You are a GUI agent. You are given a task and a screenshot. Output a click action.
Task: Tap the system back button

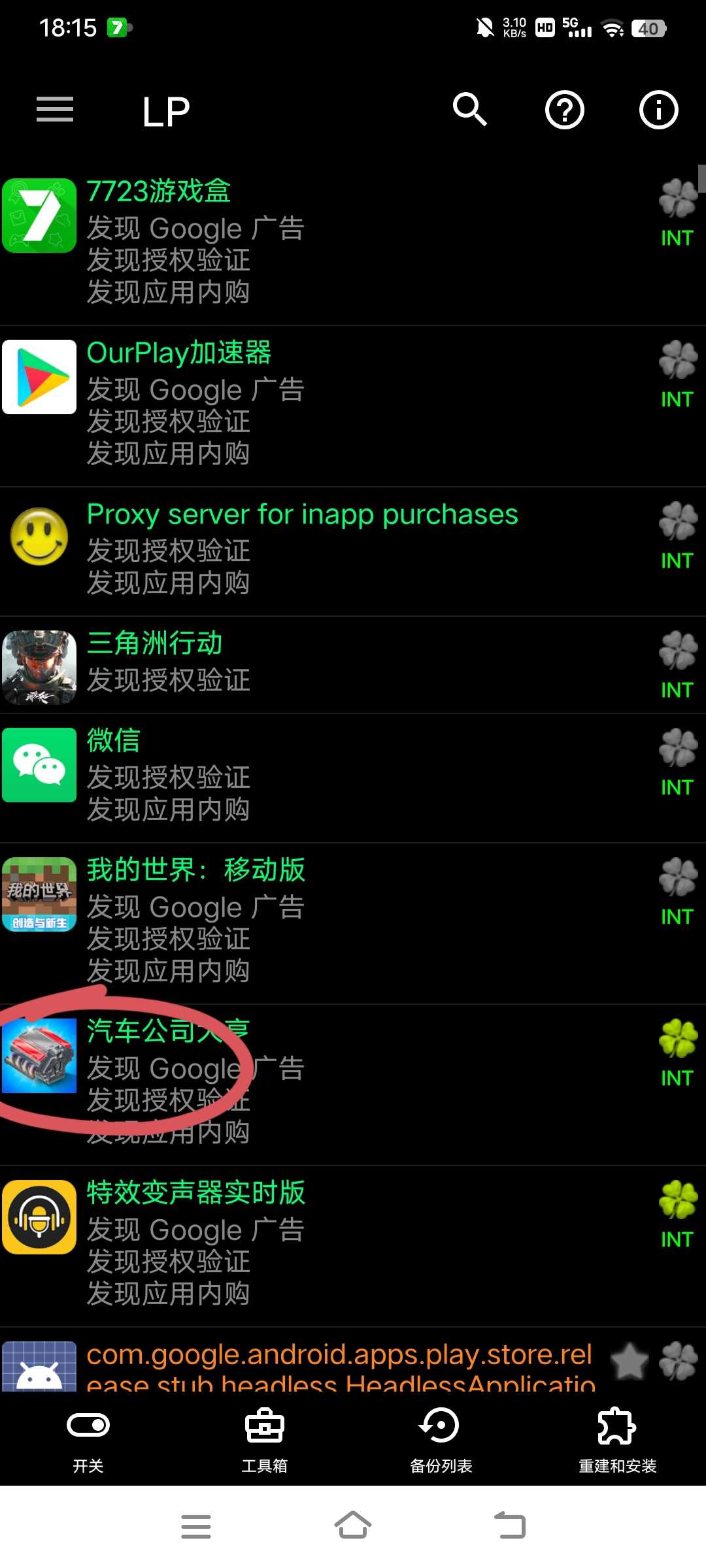point(510,1526)
